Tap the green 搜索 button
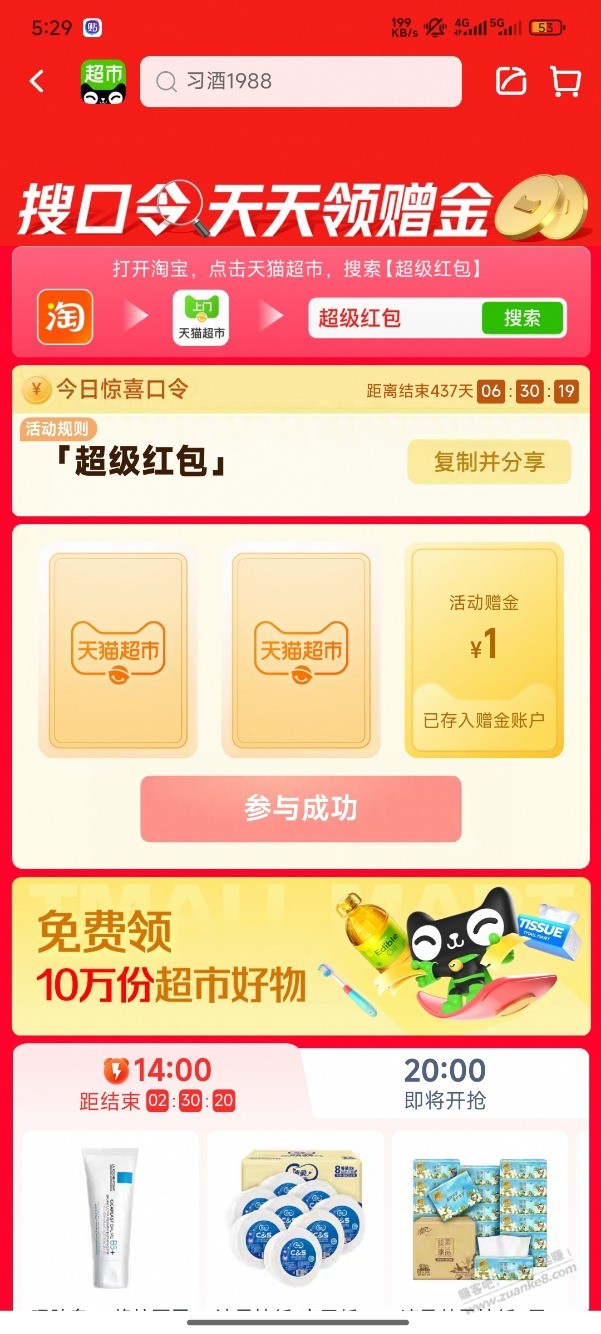The width and height of the screenshot is (601, 1334). [522, 318]
